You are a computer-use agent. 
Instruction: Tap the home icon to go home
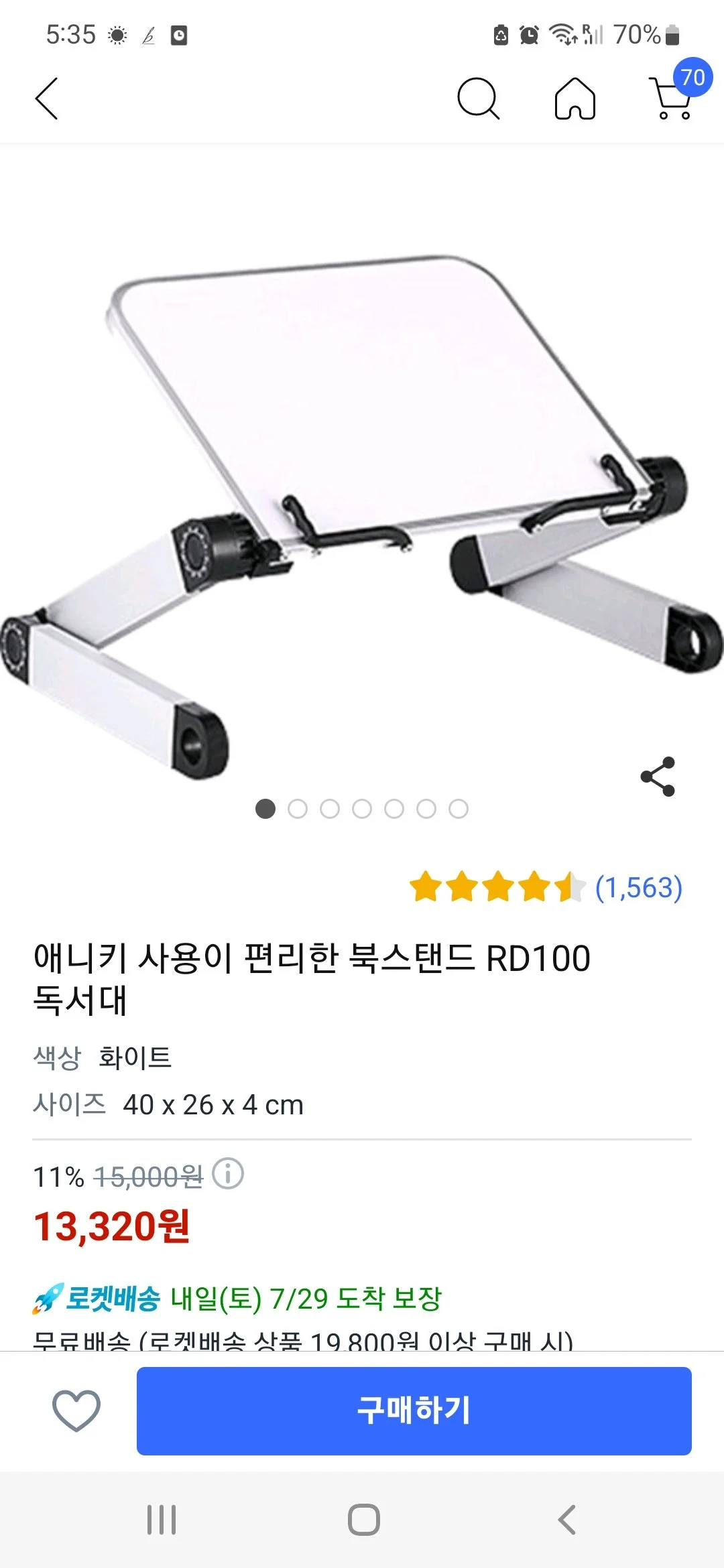tap(574, 99)
